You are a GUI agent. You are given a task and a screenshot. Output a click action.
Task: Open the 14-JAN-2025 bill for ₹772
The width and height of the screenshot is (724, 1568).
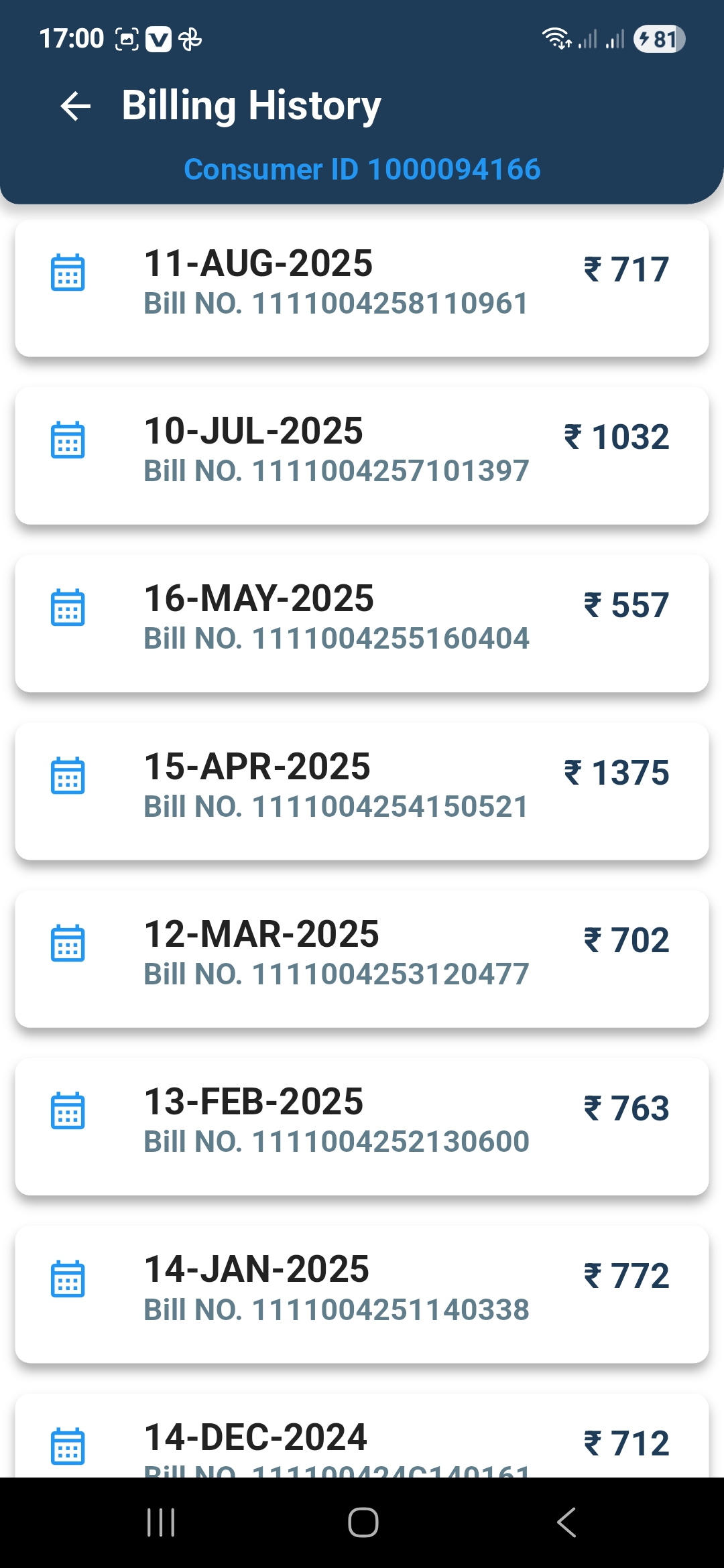[x=362, y=1293]
